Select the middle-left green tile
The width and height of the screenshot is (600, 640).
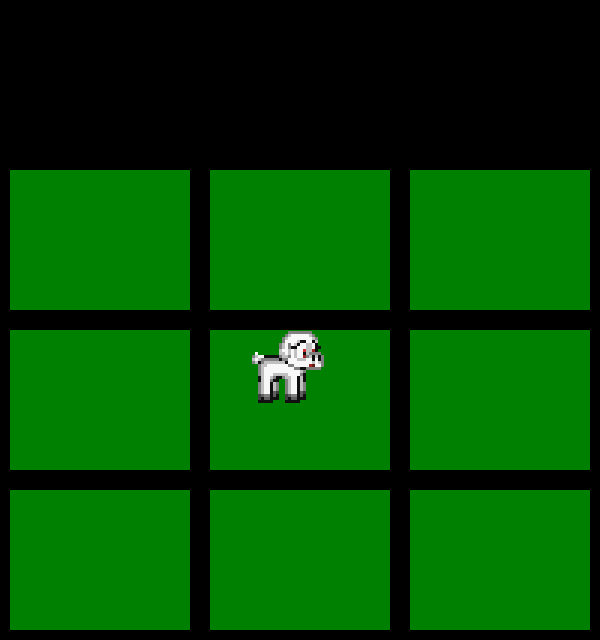click(x=100, y=400)
